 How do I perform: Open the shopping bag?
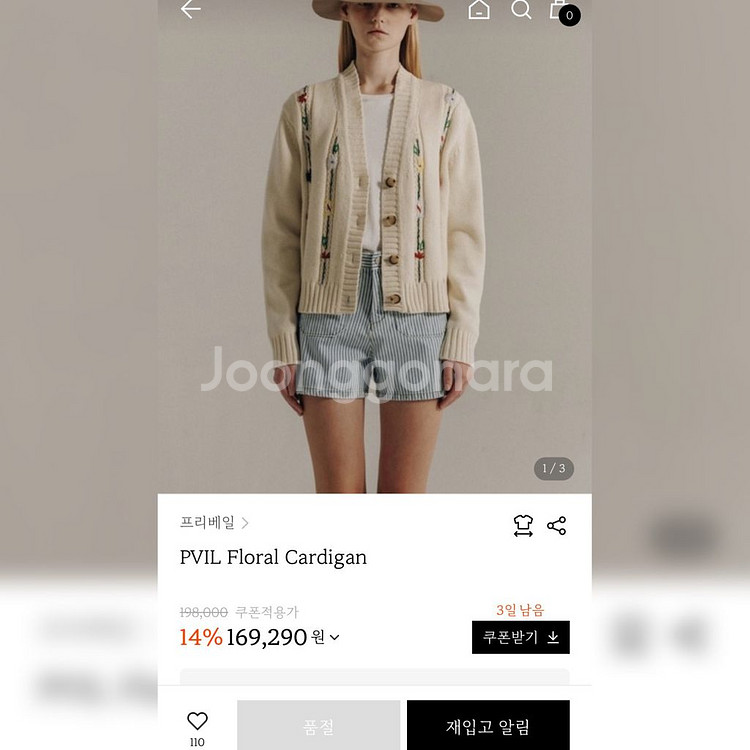pos(564,11)
